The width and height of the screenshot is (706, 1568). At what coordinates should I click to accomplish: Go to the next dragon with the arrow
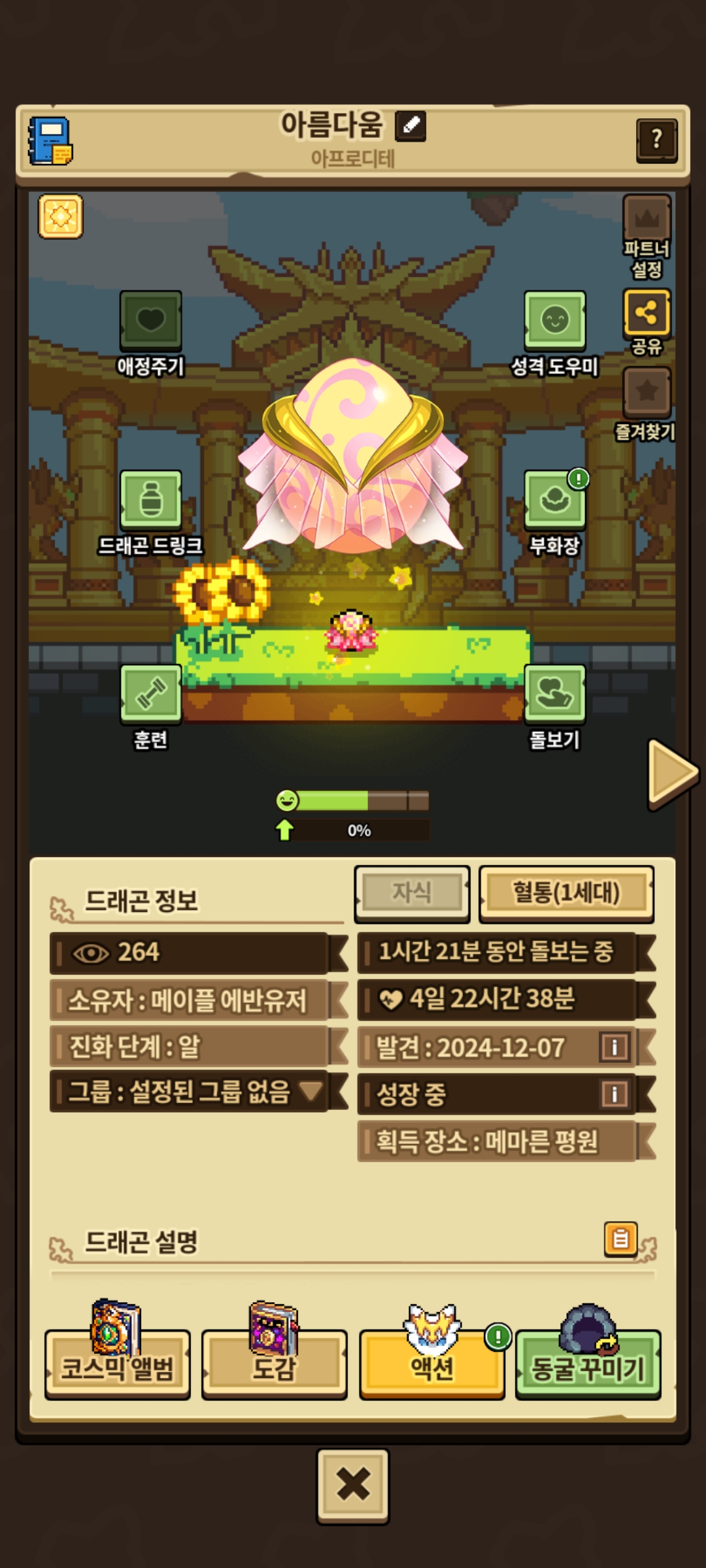[x=672, y=774]
